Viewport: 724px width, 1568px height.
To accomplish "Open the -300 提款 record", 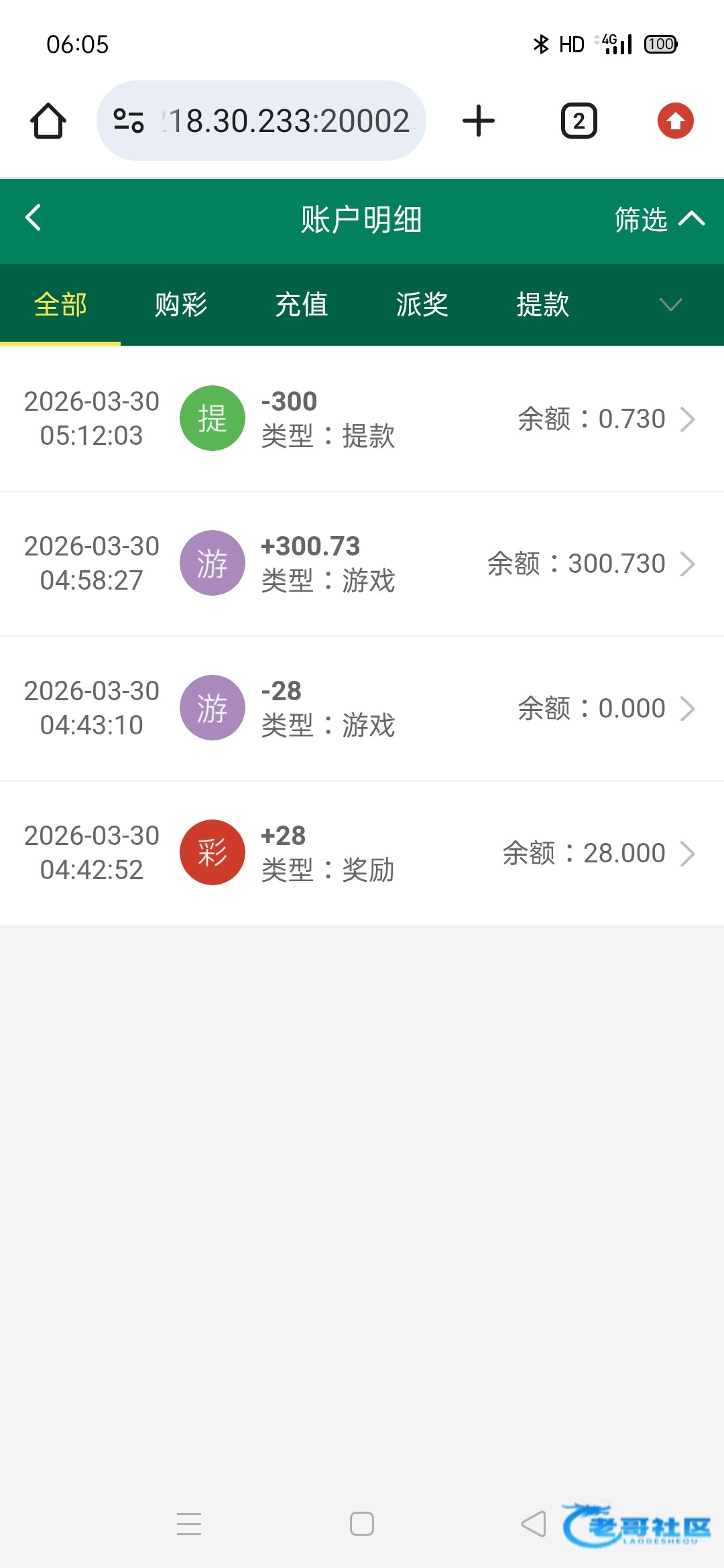I will pos(362,419).
